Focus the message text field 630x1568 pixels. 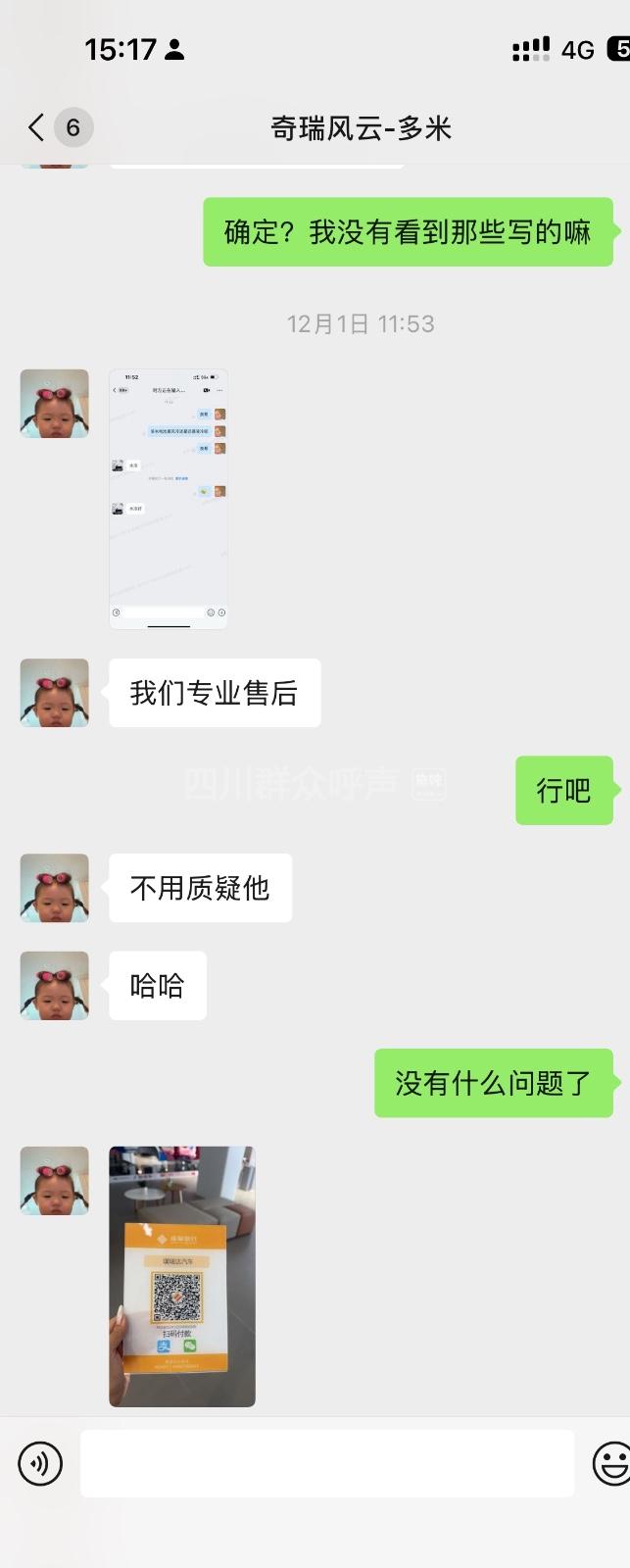pyautogui.click(x=327, y=1463)
